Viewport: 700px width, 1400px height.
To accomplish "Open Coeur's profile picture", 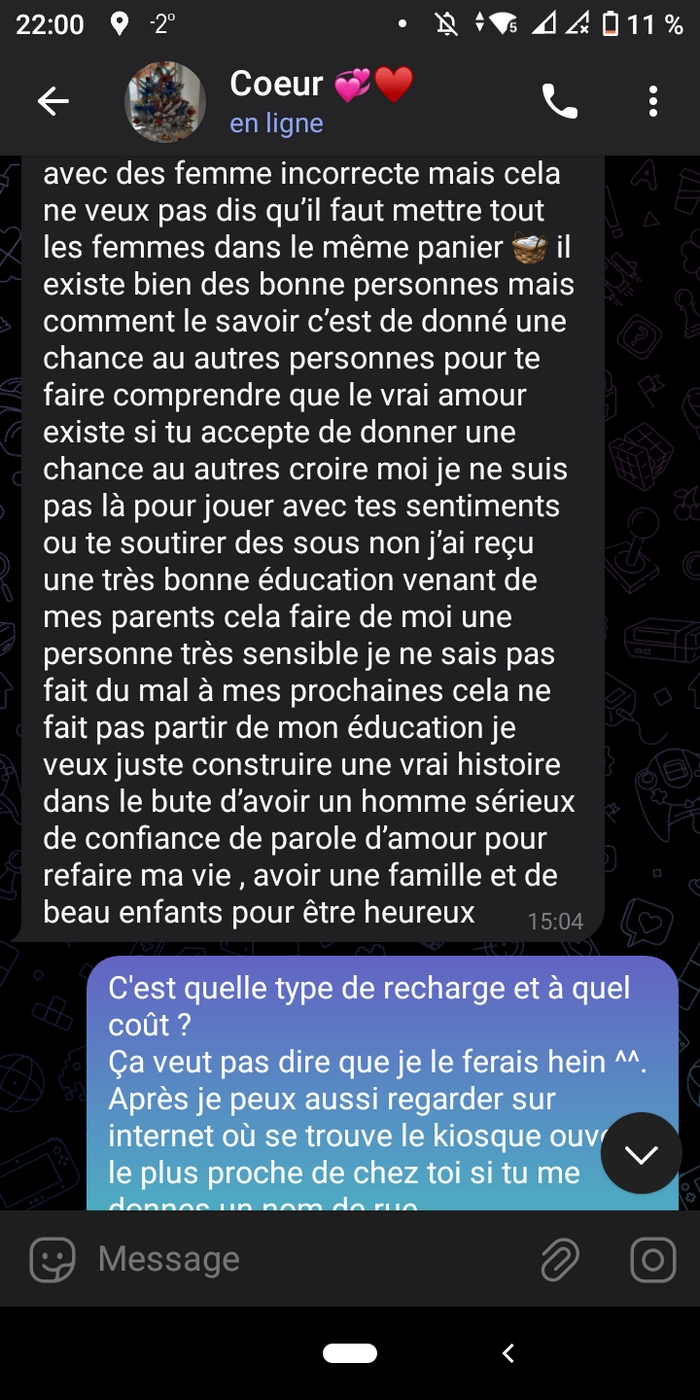I will click(165, 101).
